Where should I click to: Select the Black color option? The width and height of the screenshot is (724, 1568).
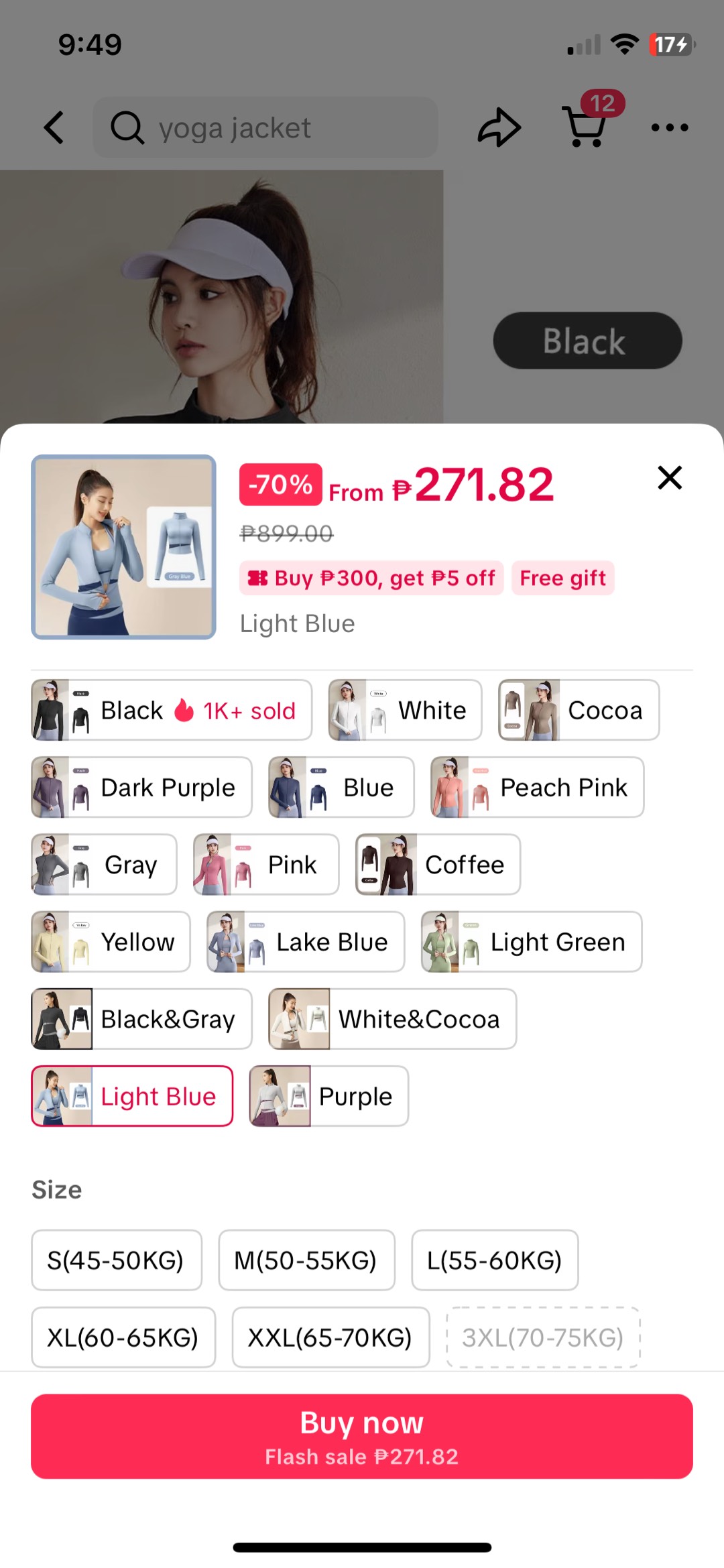[171, 710]
